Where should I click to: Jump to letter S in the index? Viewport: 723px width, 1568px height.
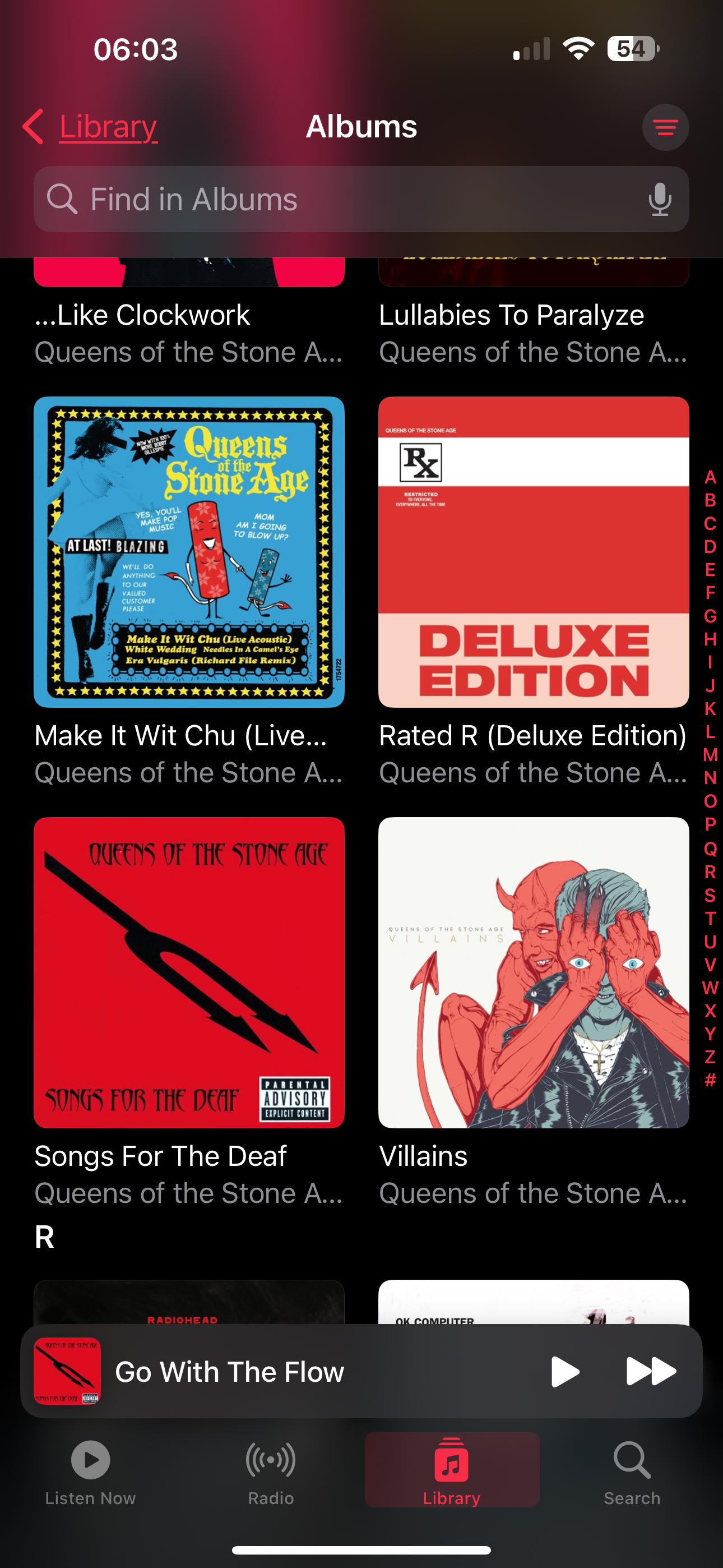(710, 895)
